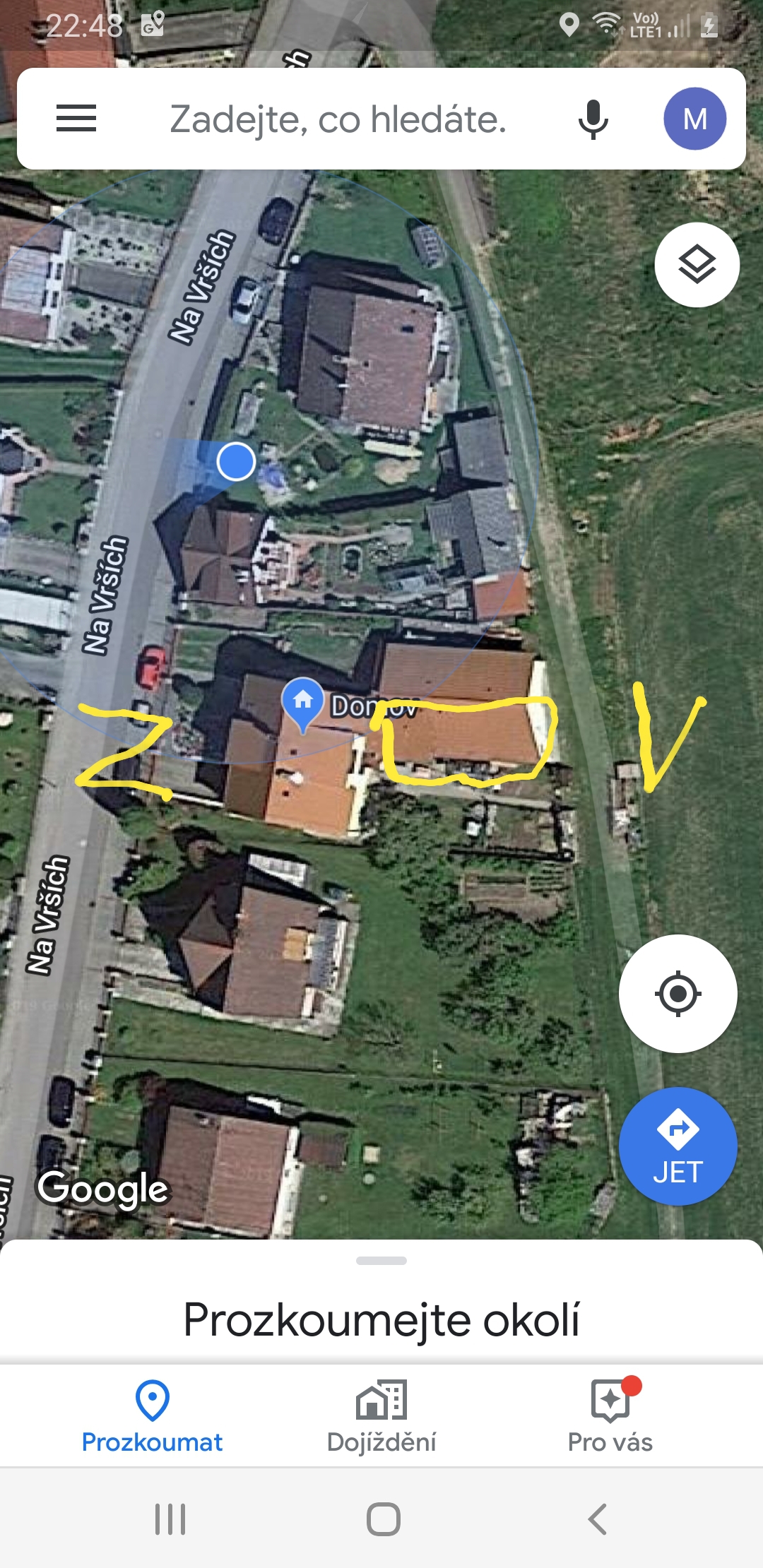763x1568 pixels.
Task: Select the Domov home pin
Action: point(303,702)
